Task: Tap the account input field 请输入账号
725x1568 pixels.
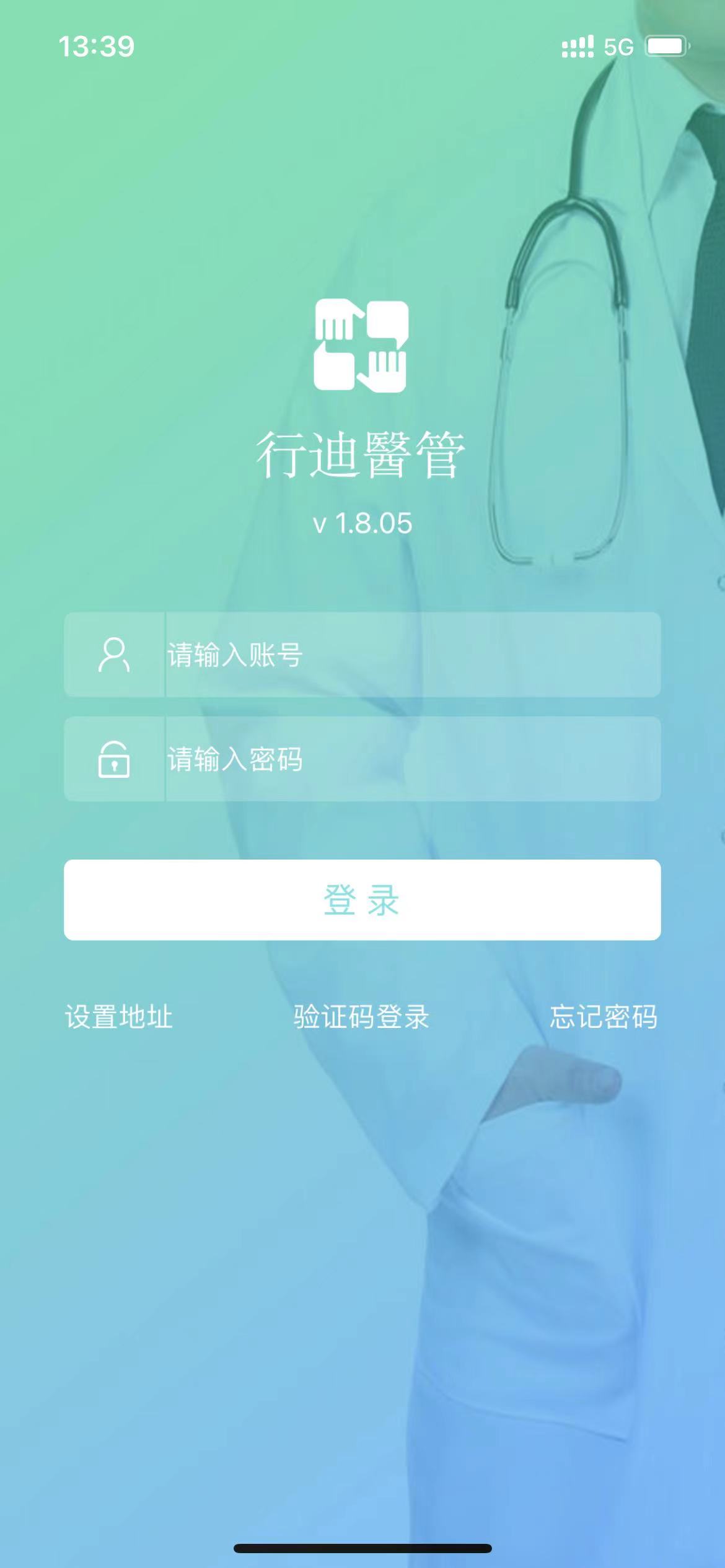Action: point(411,655)
